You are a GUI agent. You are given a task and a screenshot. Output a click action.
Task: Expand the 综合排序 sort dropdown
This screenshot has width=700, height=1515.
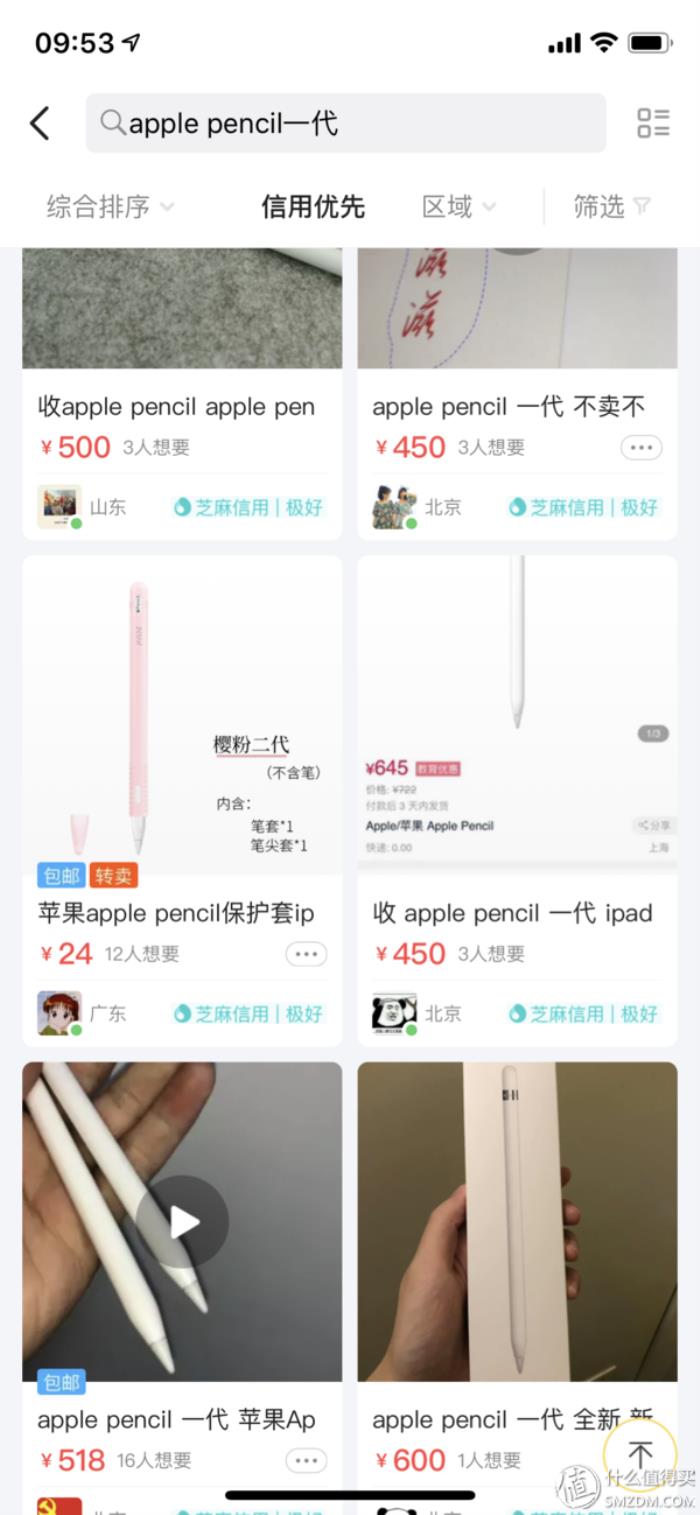click(110, 207)
